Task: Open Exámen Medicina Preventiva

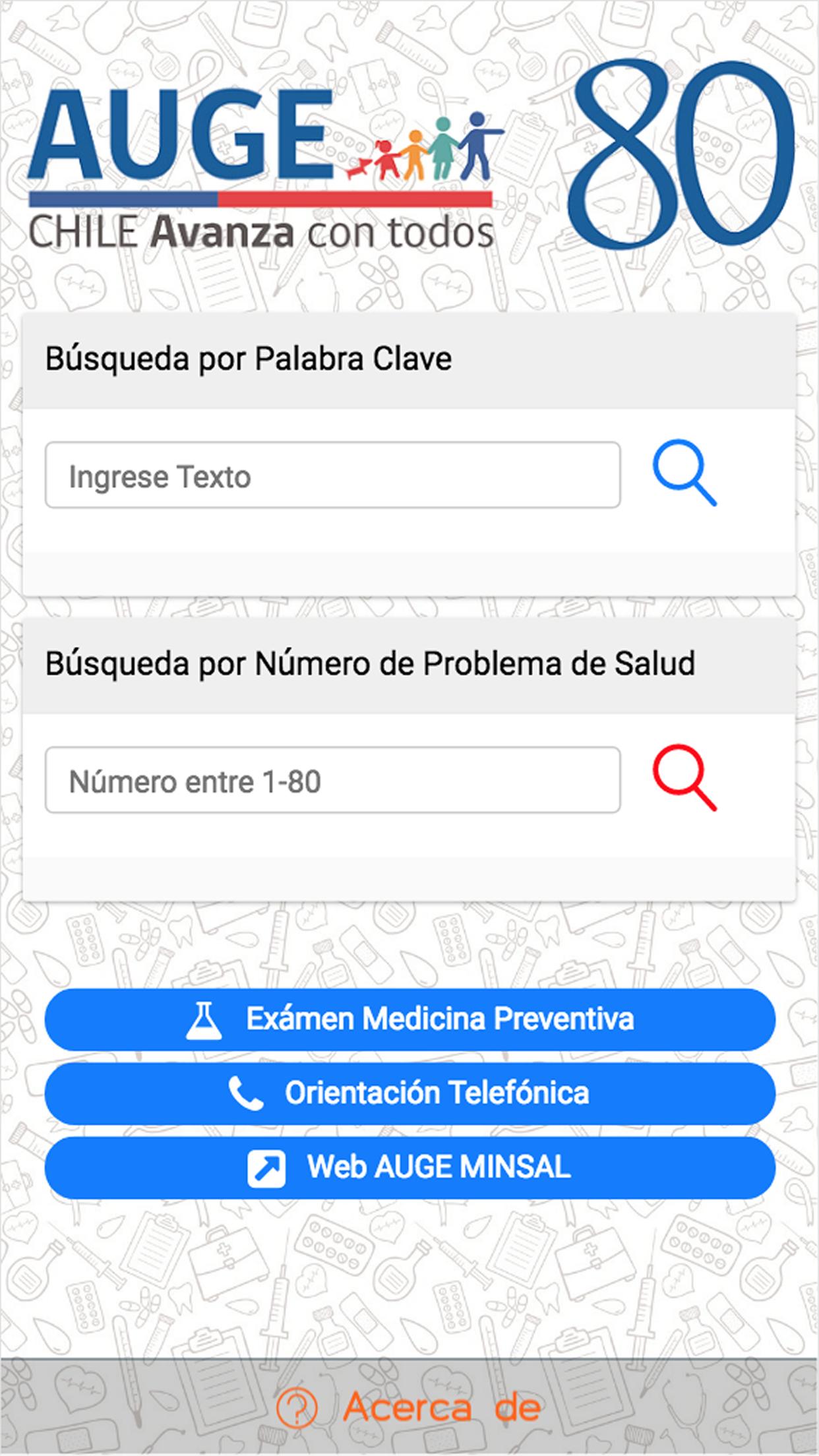Action: [x=409, y=1019]
